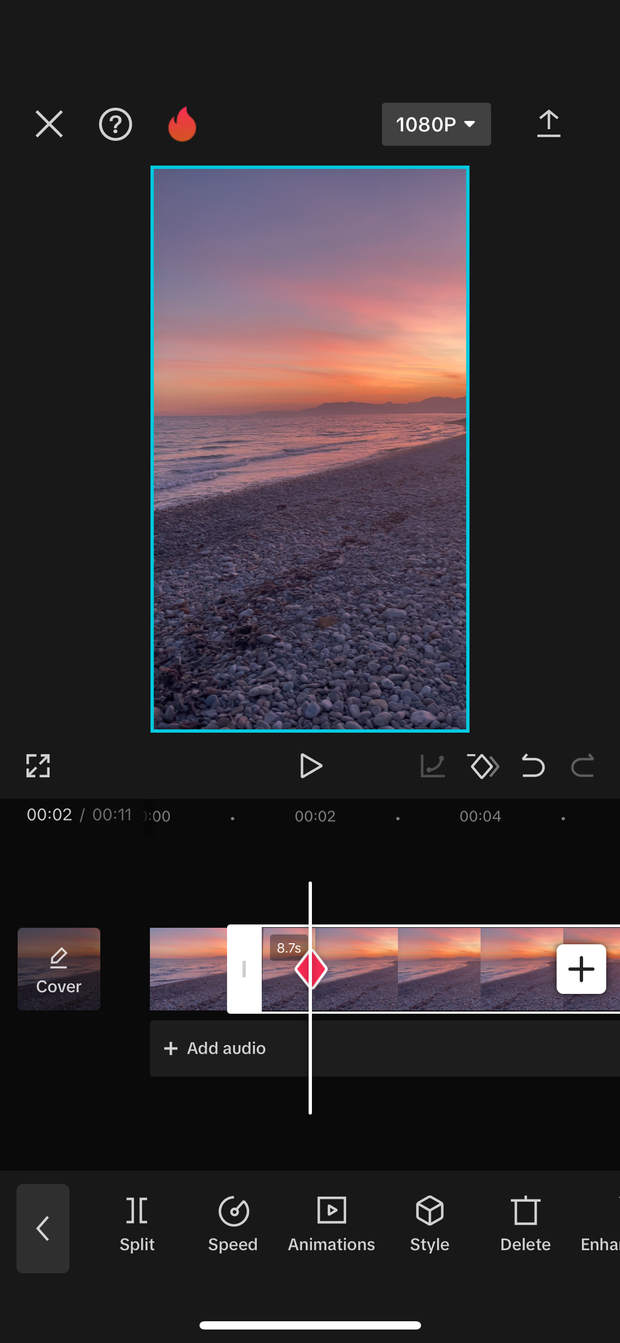Edit the Cover thumbnail
Viewport: 620px width, 1343px height.
click(59, 968)
